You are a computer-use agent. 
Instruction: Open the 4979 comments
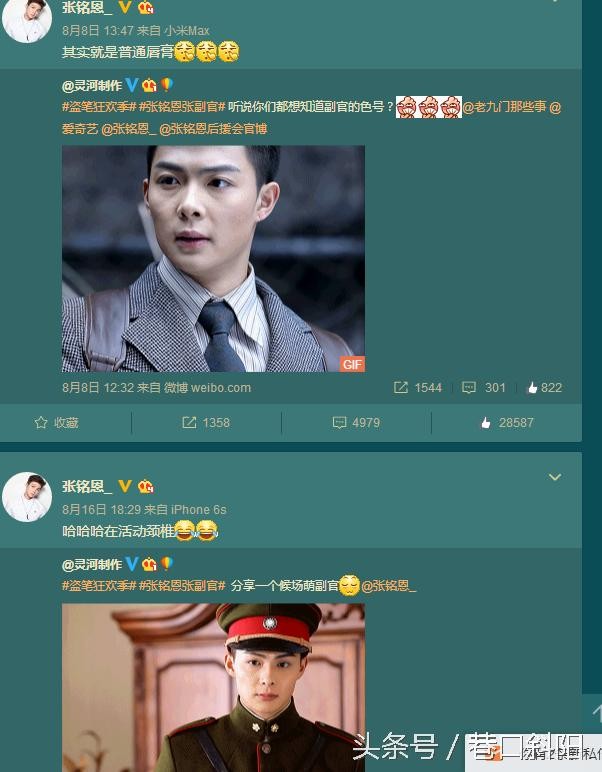pos(356,423)
